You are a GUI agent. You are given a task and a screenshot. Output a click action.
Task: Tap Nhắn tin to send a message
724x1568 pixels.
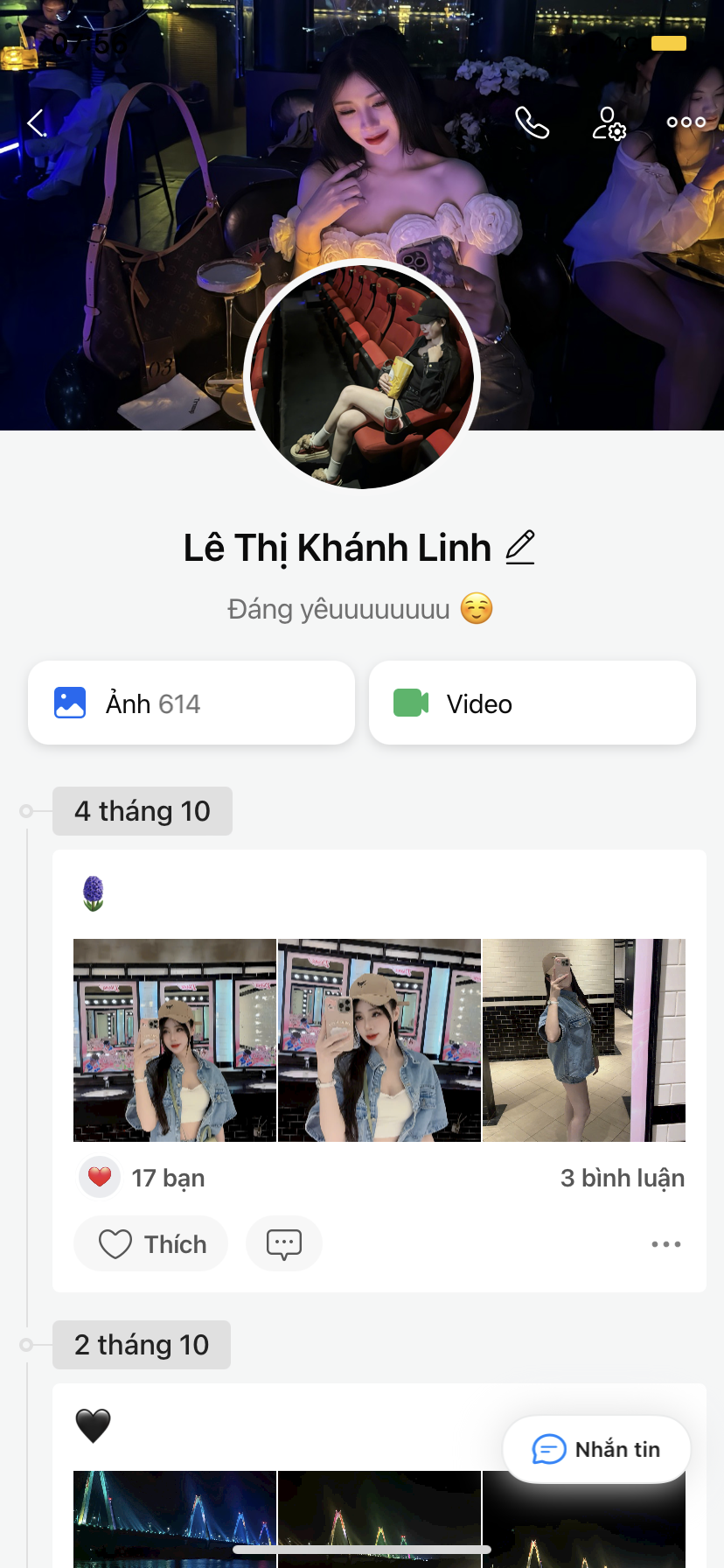596,1449
